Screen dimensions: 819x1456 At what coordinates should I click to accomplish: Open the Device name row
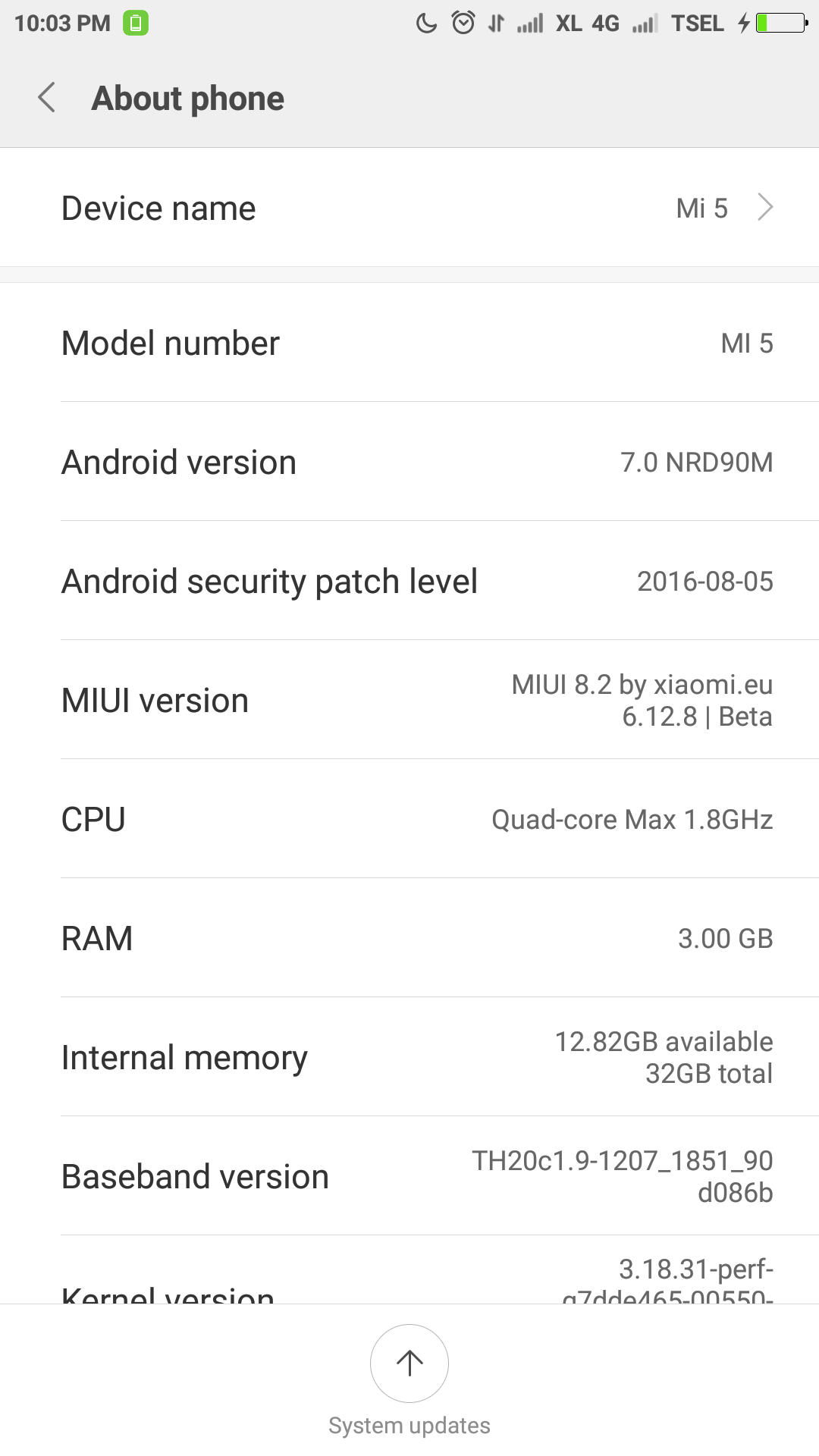pos(409,208)
